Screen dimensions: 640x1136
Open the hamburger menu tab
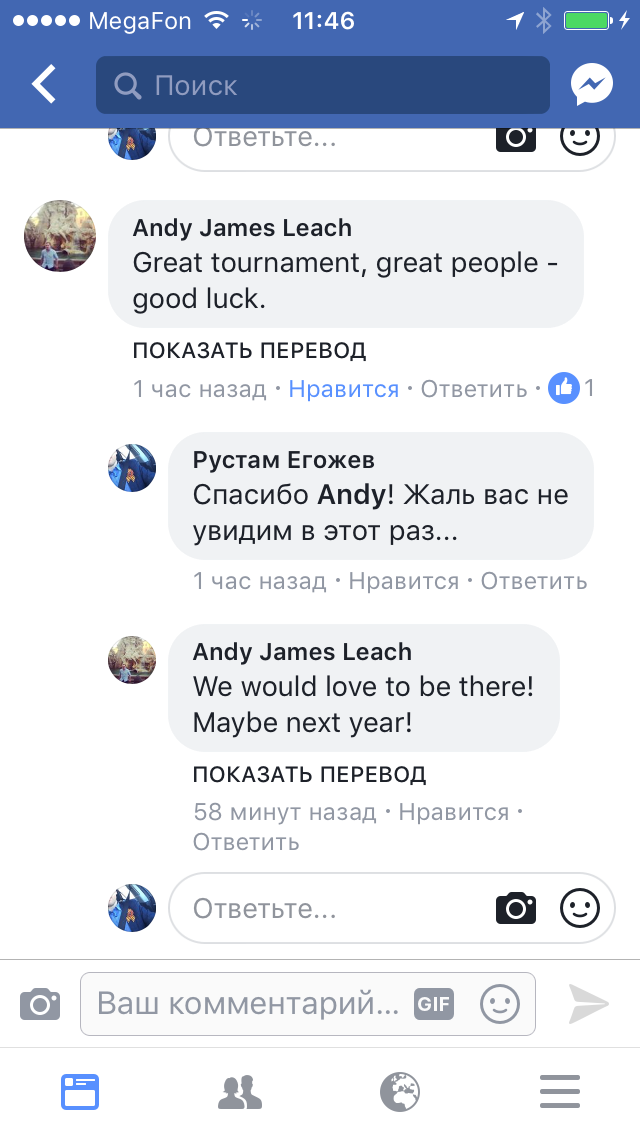tap(560, 1093)
